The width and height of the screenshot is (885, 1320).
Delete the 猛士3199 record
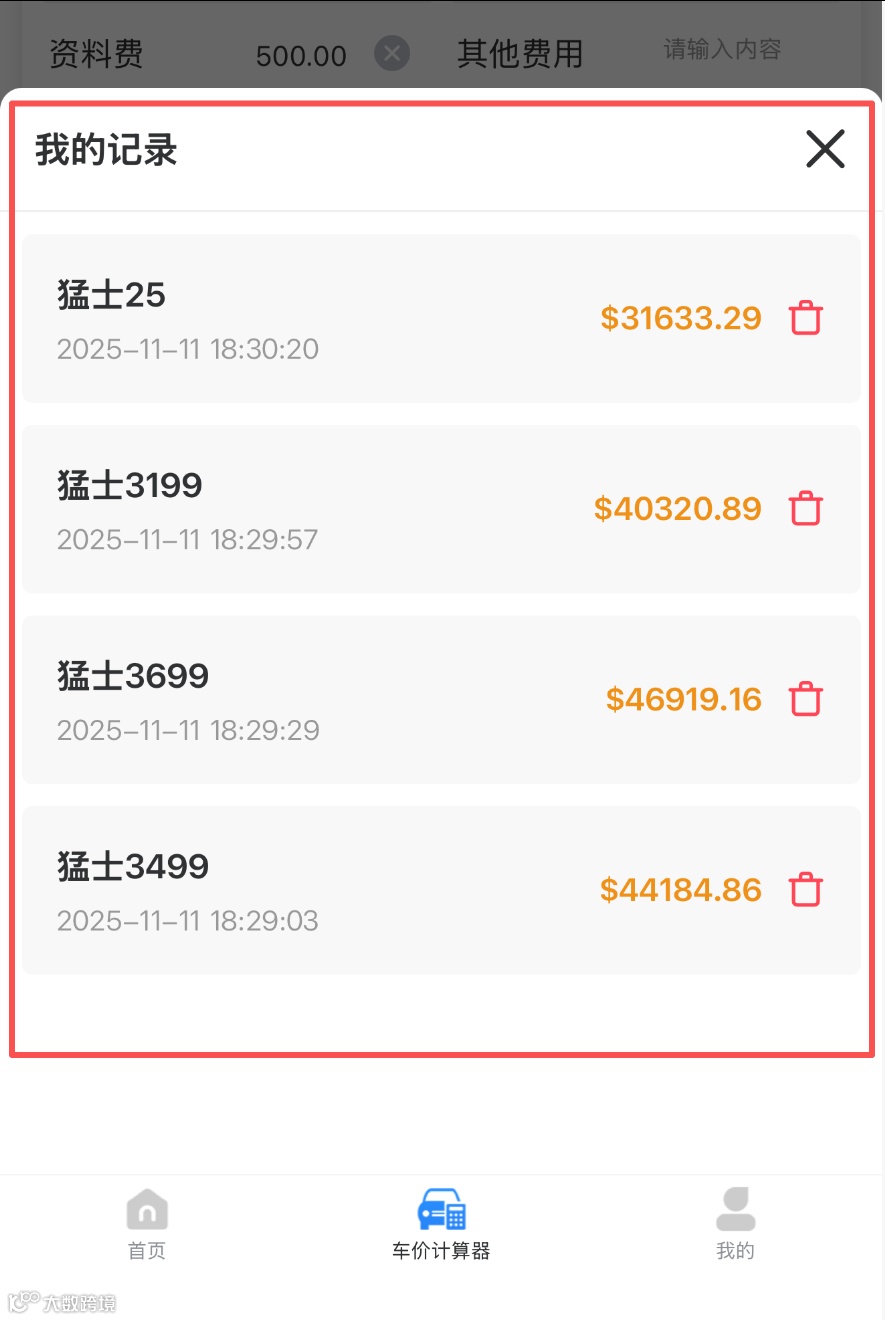click(806, 508)
